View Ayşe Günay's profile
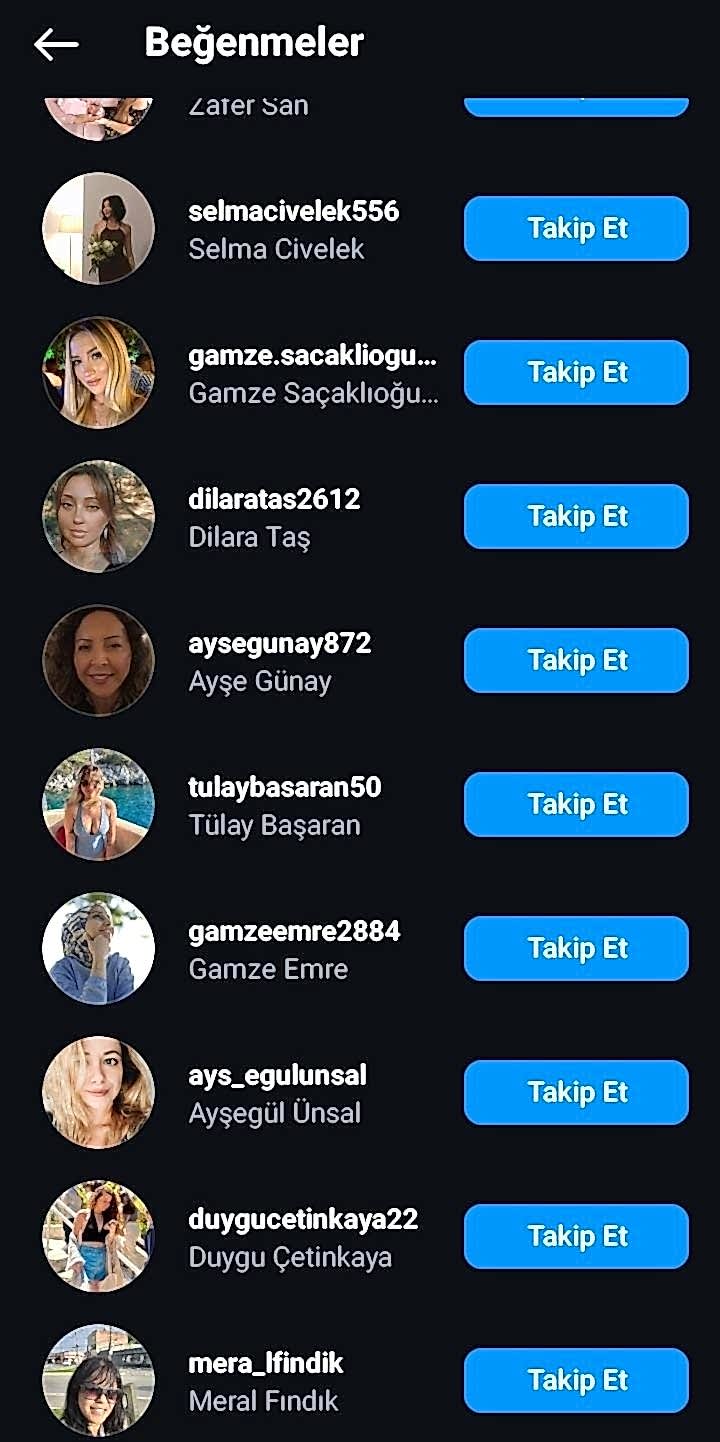 [279, 661]
